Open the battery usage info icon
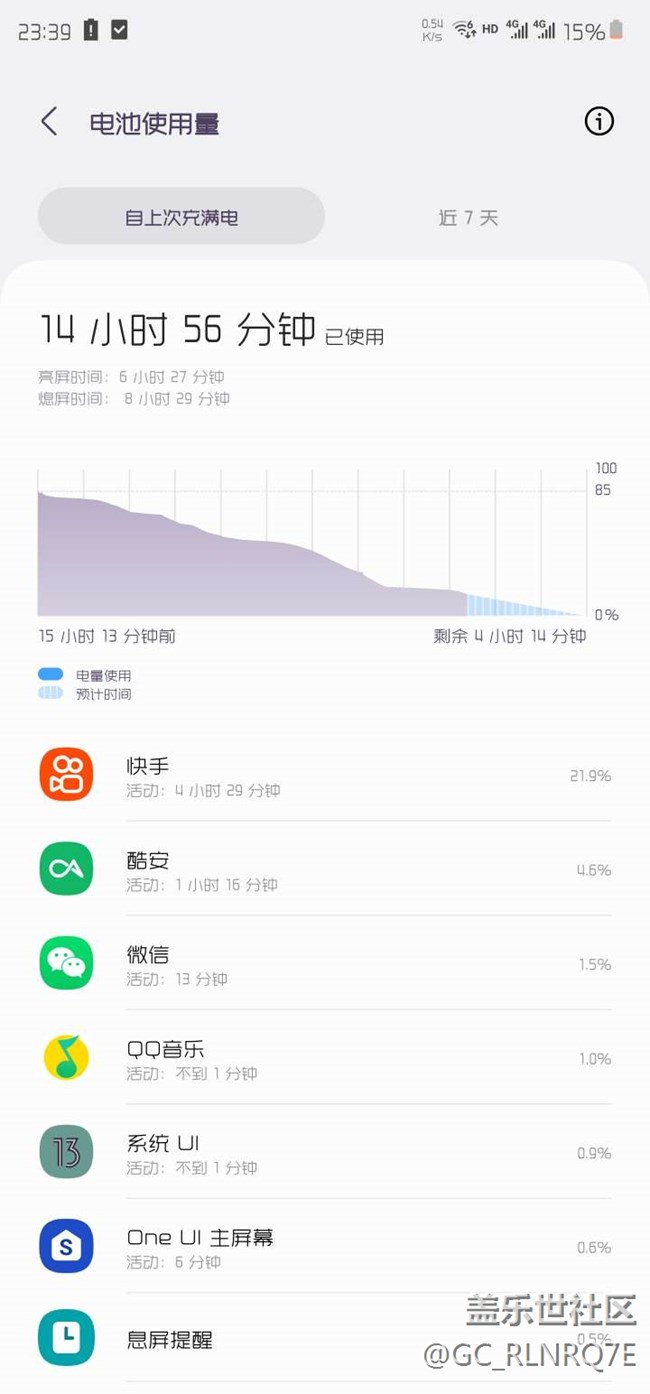 click(598, 122)
